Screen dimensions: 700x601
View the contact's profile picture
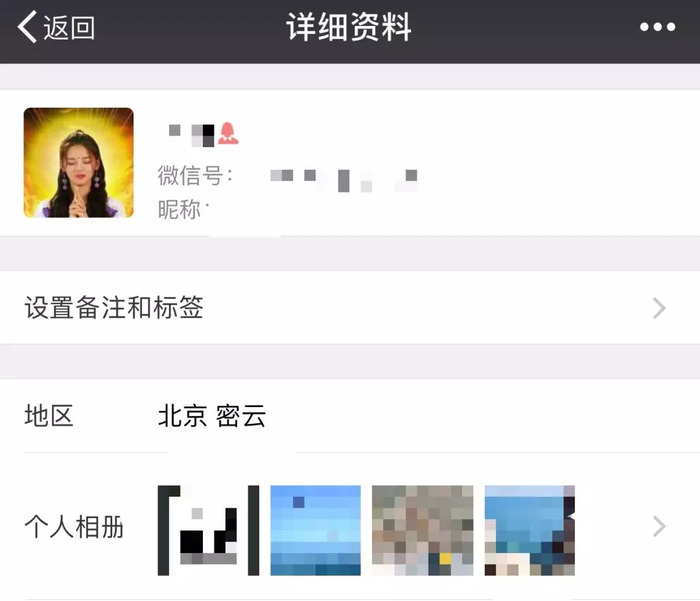79,162
